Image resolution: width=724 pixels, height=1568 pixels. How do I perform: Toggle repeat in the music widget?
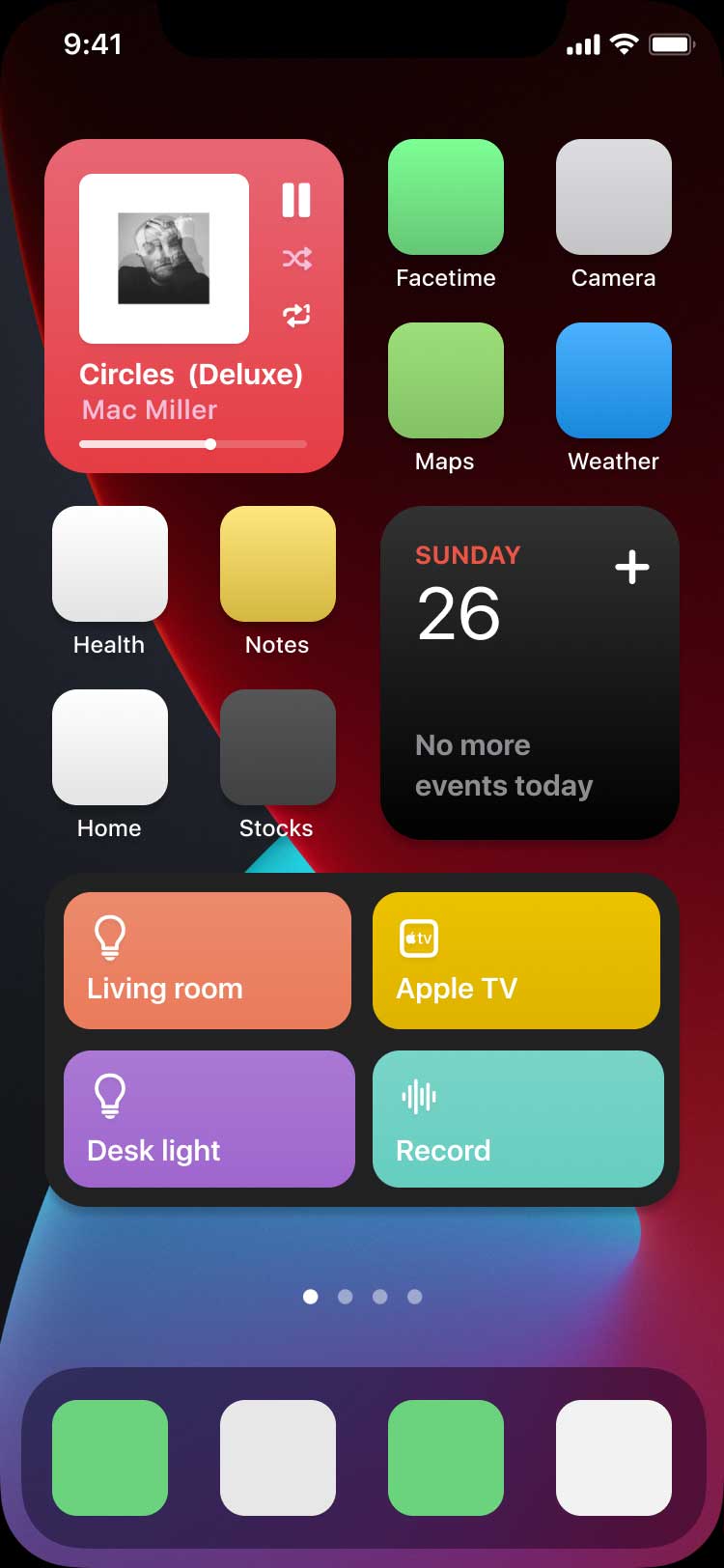click(296, 315)
